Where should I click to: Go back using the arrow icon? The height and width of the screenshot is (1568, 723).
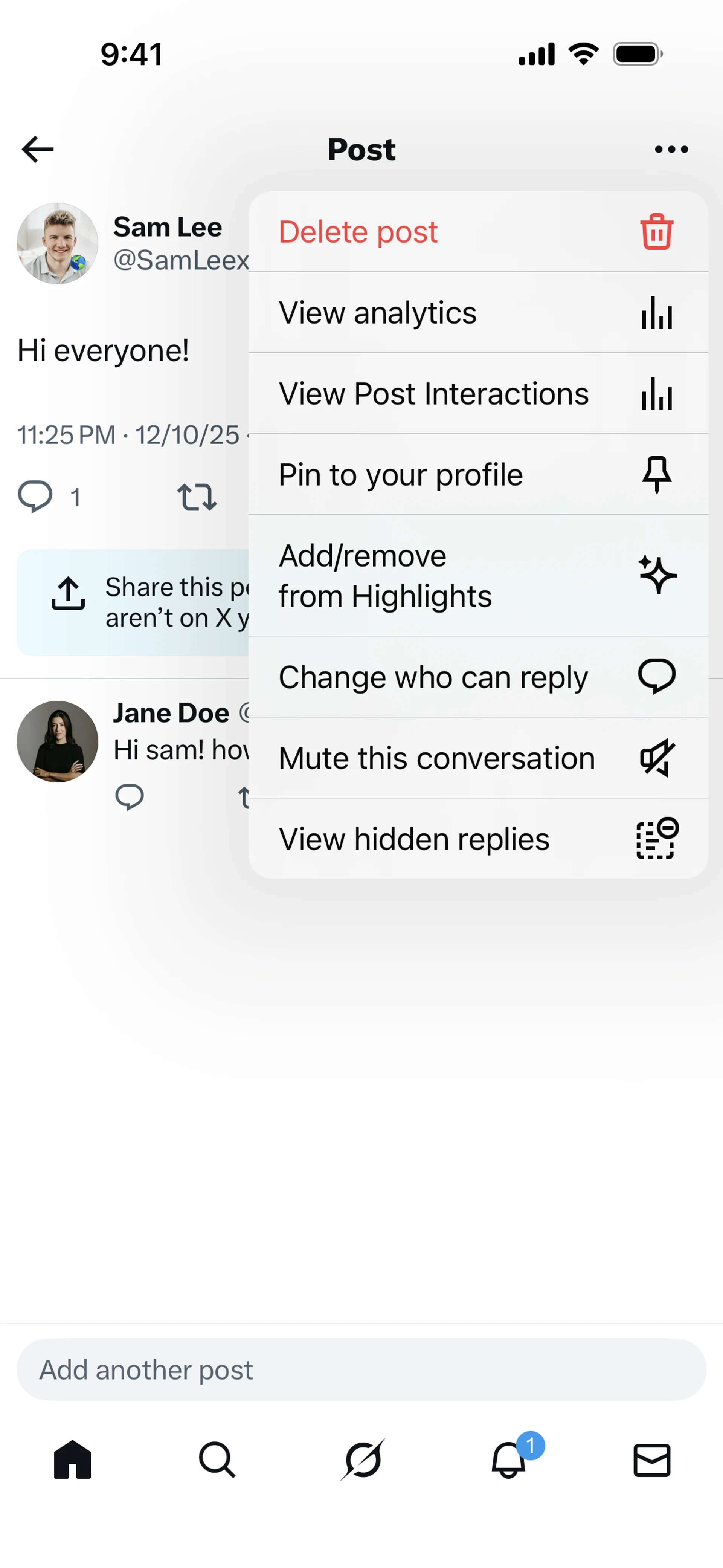(x=38, y=149)
